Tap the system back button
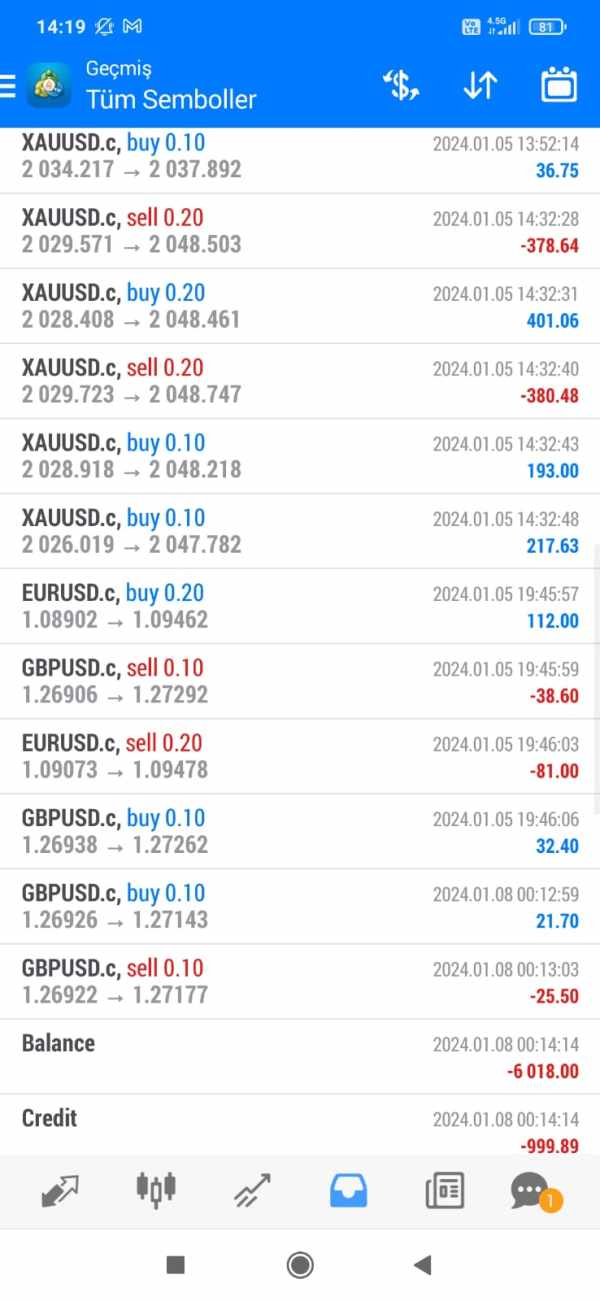600x1301 pixels. 422,1265
